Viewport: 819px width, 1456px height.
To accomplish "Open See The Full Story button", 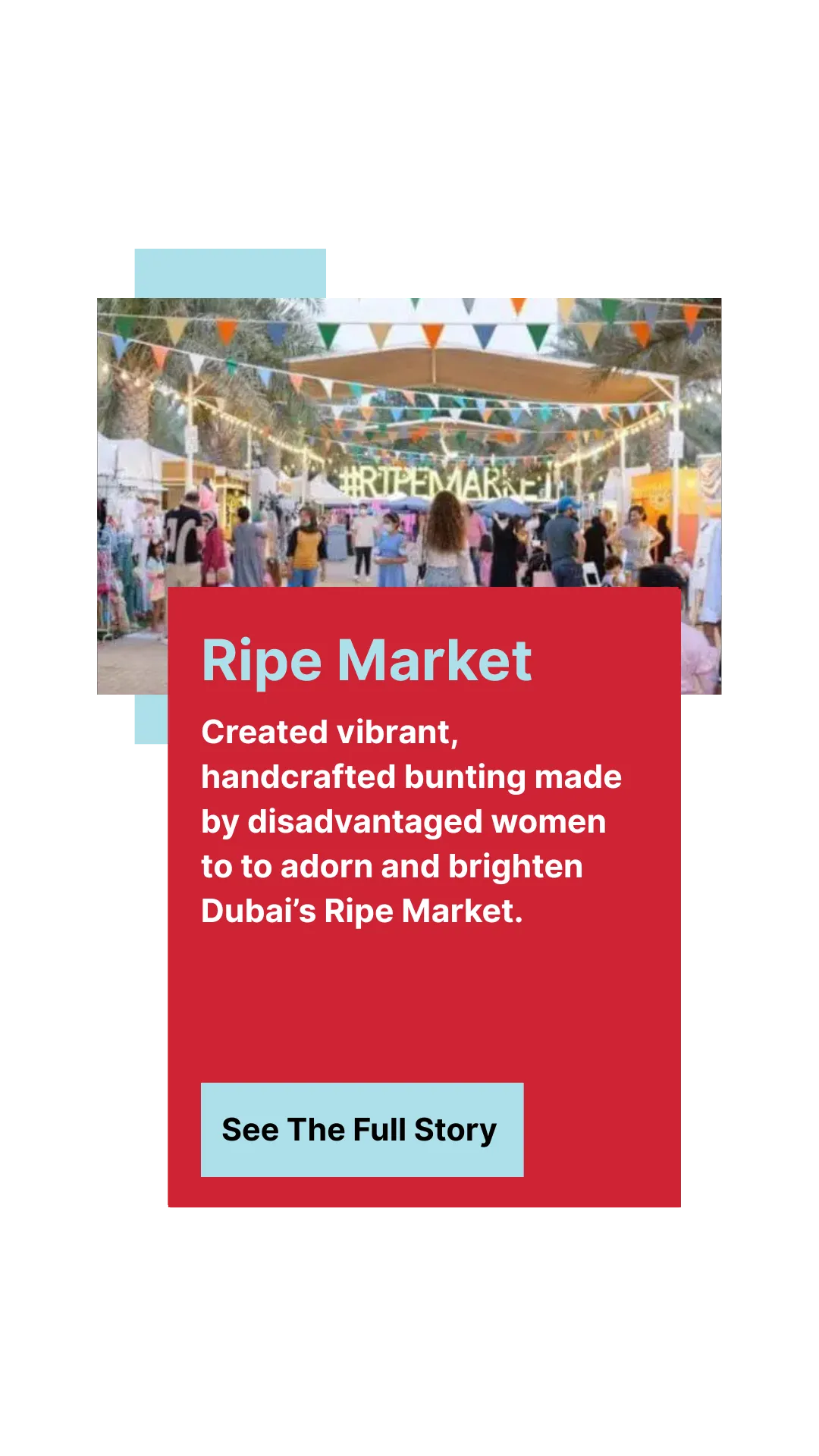I will pyautogui.click(x=362, y=1129).
